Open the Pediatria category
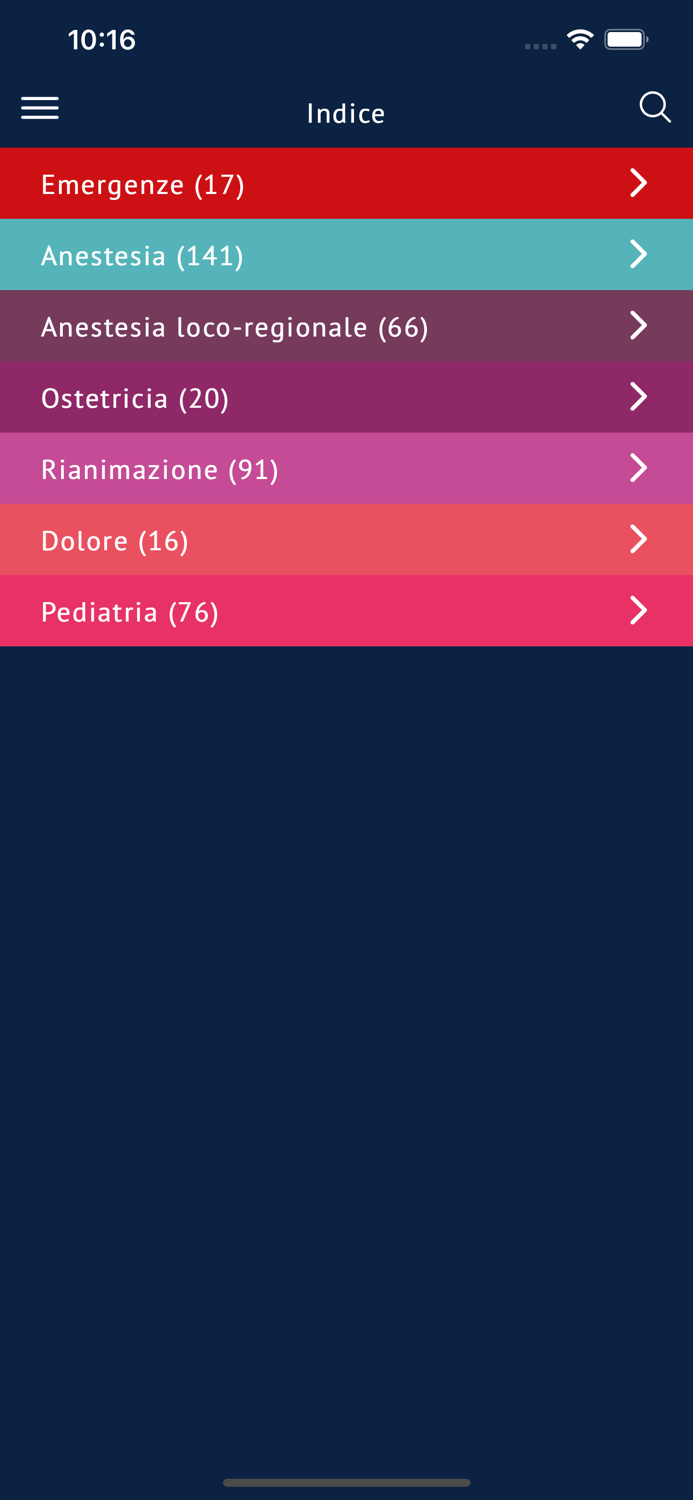Image resolution: width=693 pixels, height=1500 pixels. [346, 611]
